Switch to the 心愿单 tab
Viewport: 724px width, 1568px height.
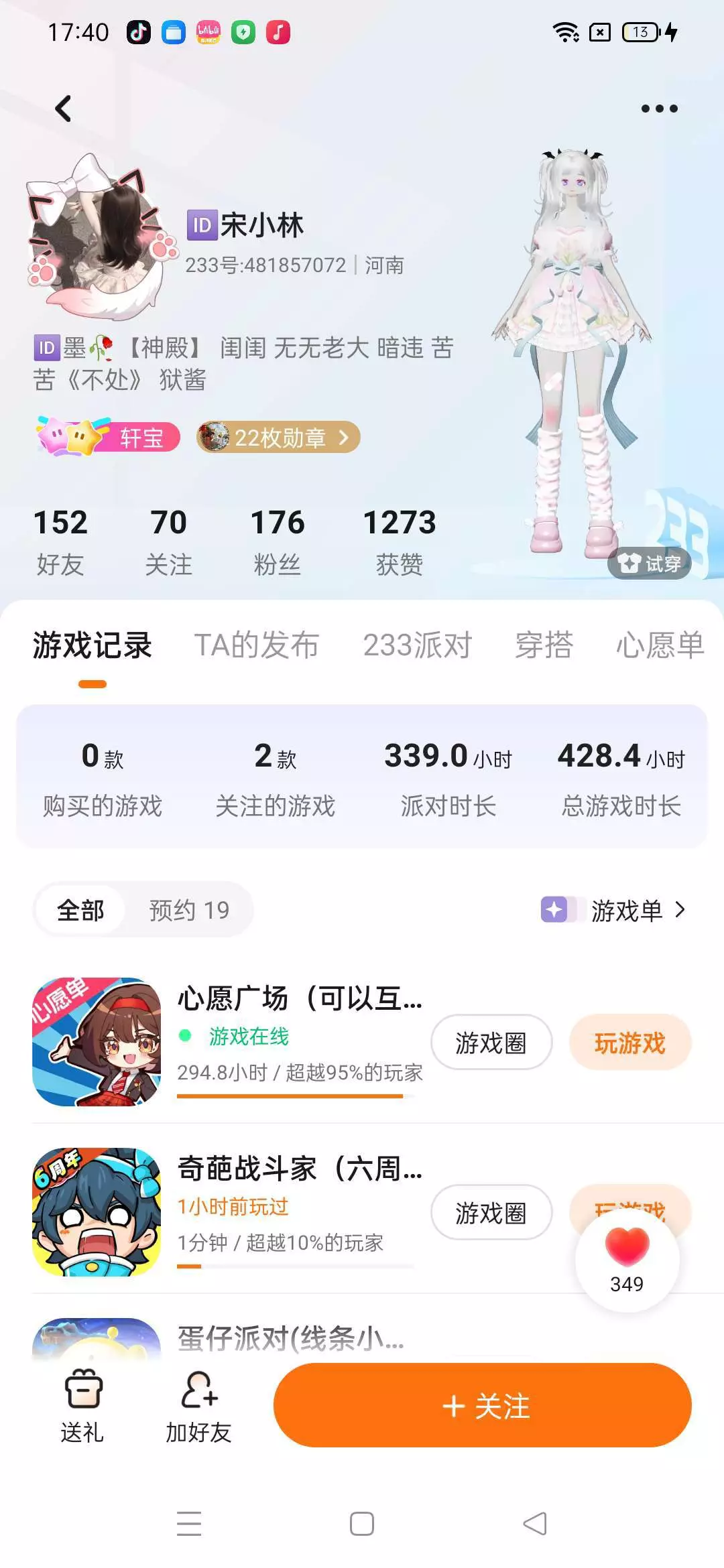(x=660, y=645)
